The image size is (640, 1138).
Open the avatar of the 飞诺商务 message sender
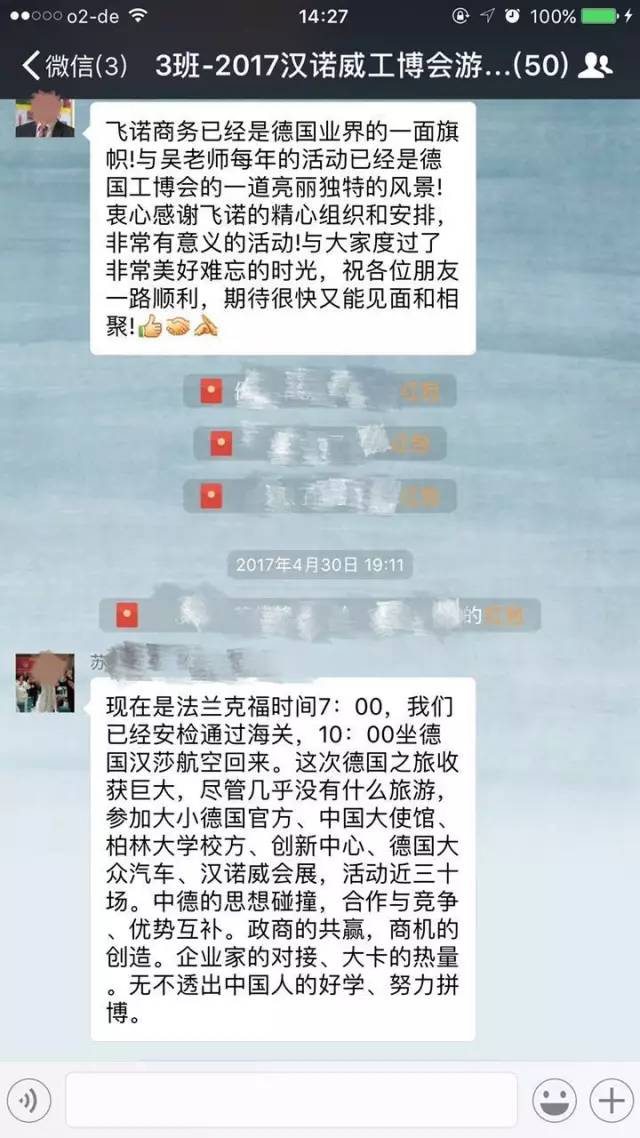45,118
